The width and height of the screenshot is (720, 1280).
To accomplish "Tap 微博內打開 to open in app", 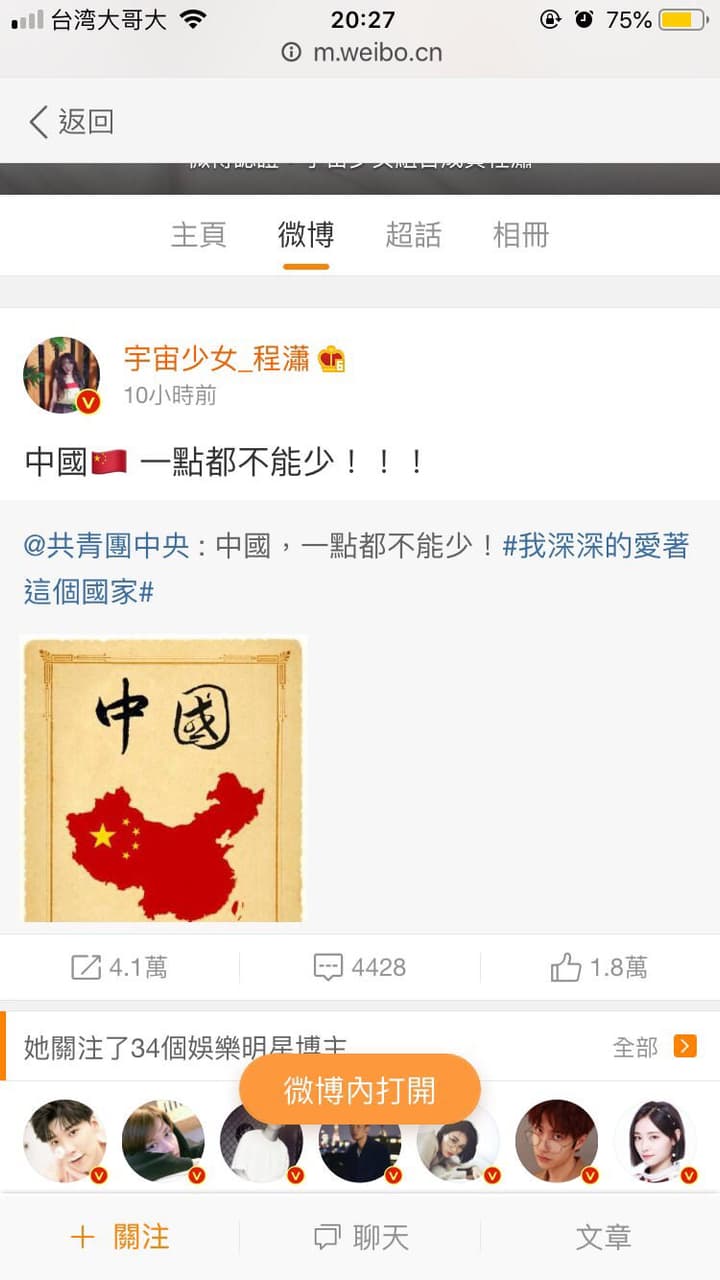I will [x=360, y=1090].
